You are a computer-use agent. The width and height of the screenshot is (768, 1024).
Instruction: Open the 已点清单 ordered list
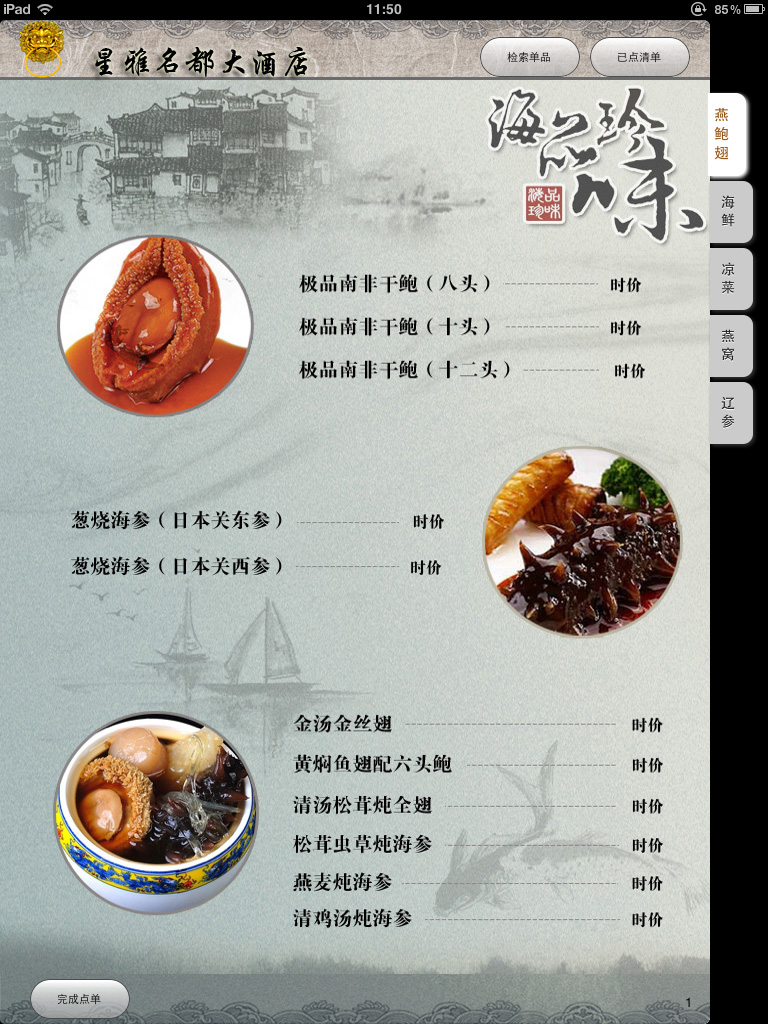pos(639,58)
